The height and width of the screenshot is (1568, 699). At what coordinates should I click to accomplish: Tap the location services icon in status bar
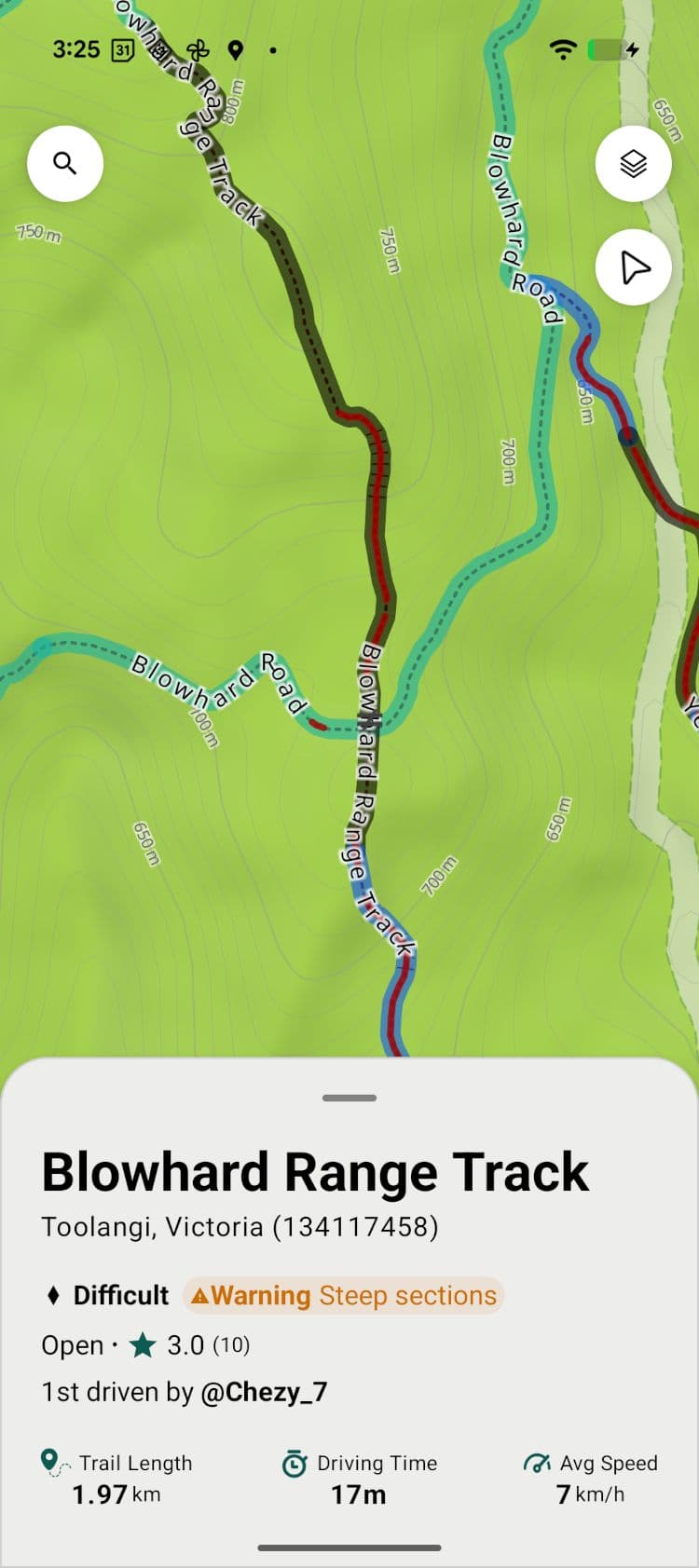click(x=236, y=49)
